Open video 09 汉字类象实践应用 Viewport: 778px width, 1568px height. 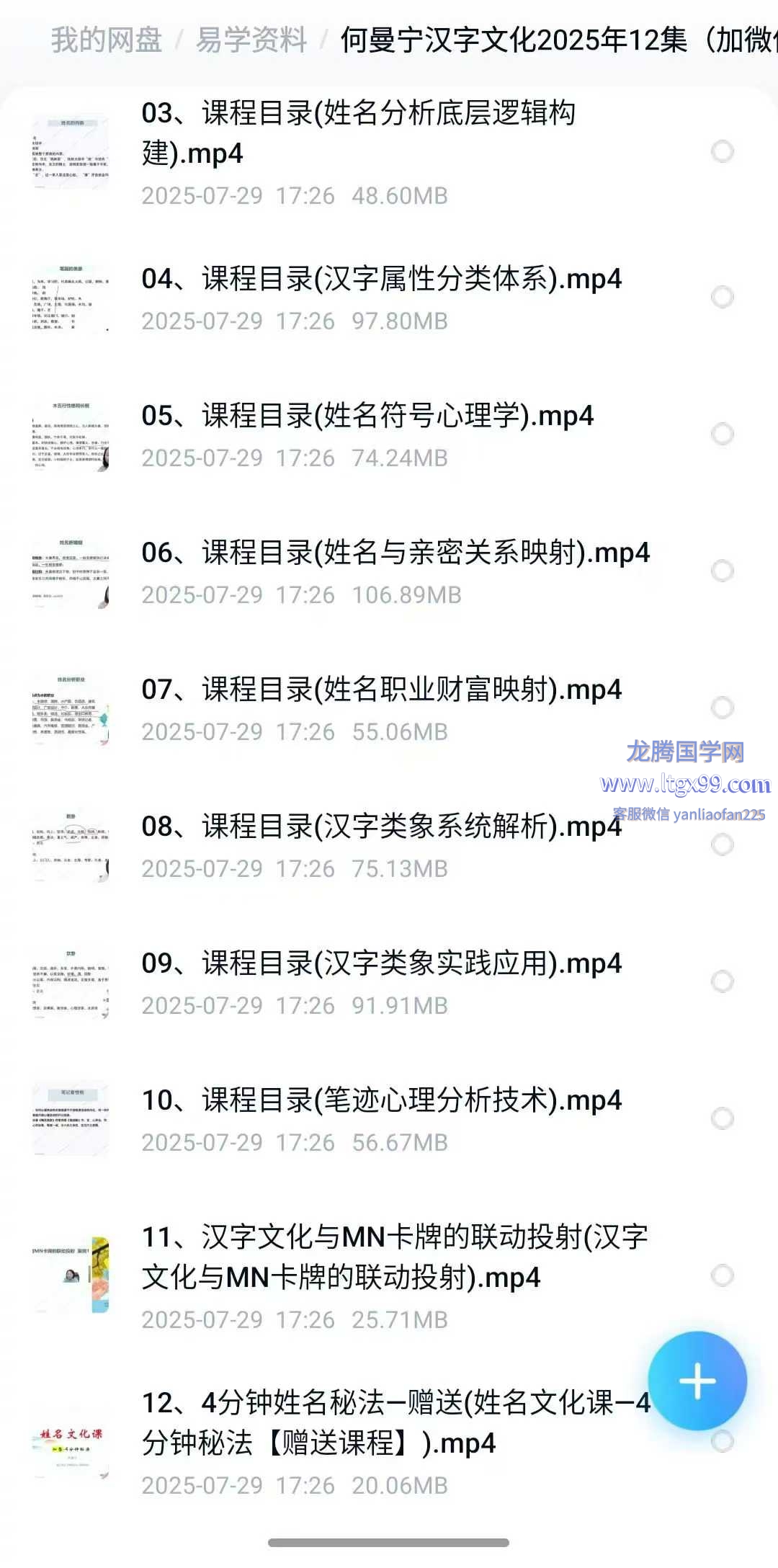(x=381, y=964)
